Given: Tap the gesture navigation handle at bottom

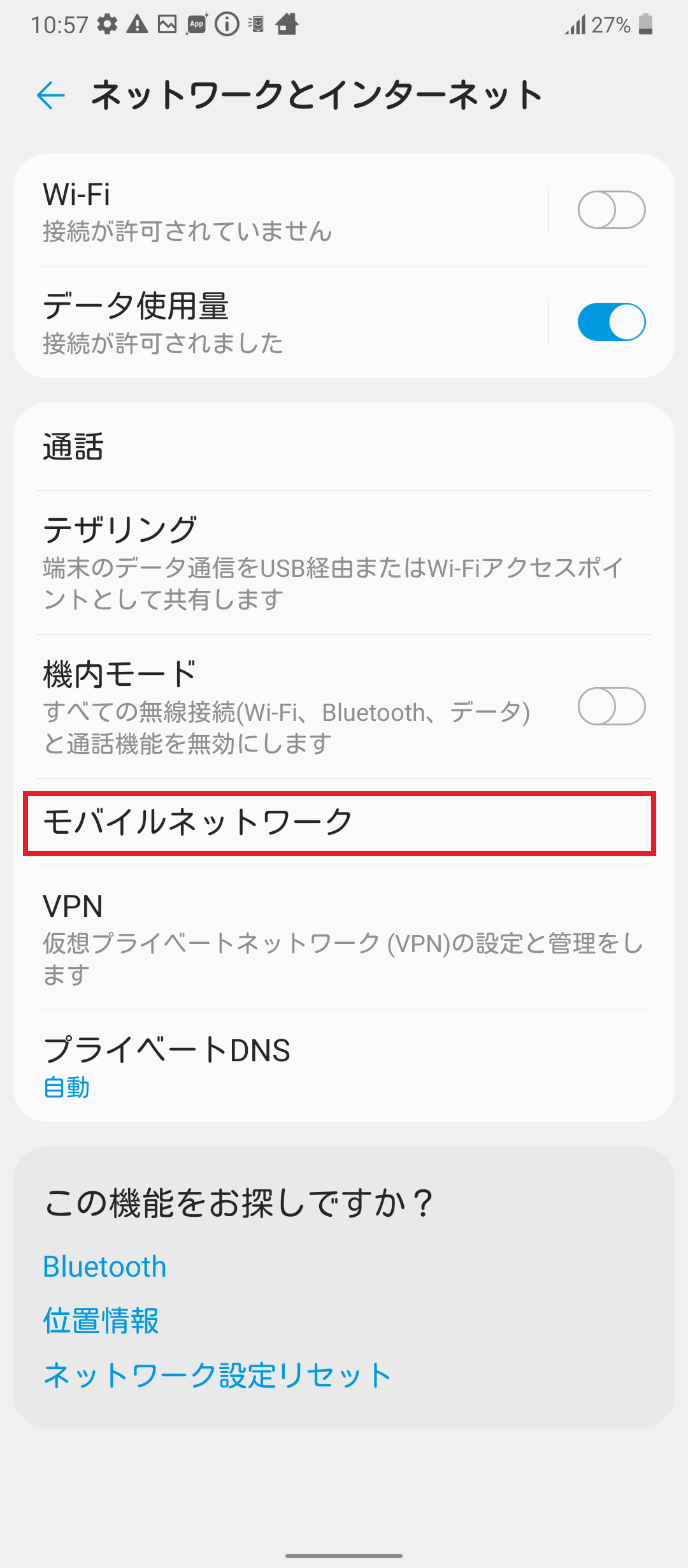Looking at the screenshot, I should pyautogui.click(x=344, y=1555).
